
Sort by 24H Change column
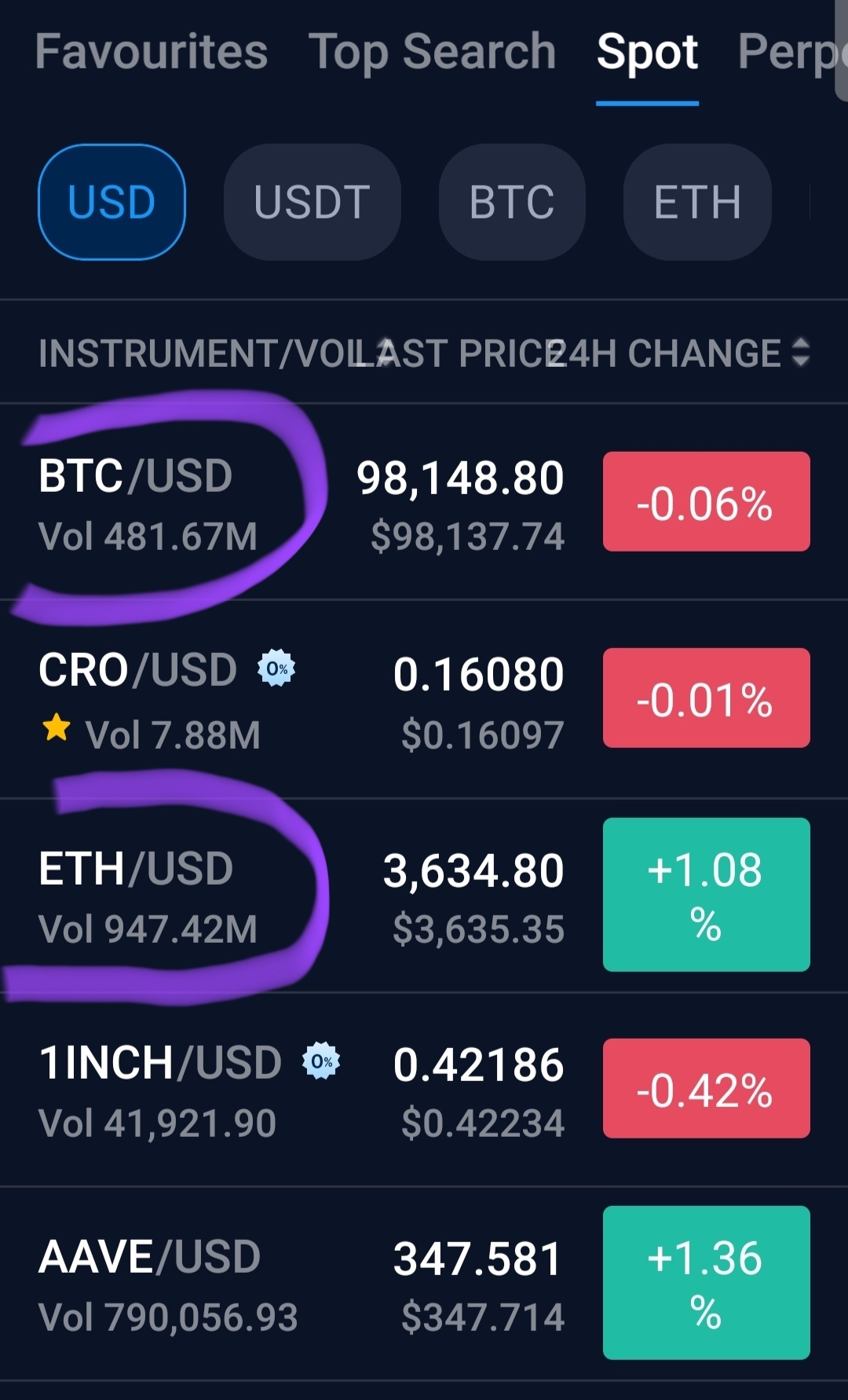pos(678,353)
